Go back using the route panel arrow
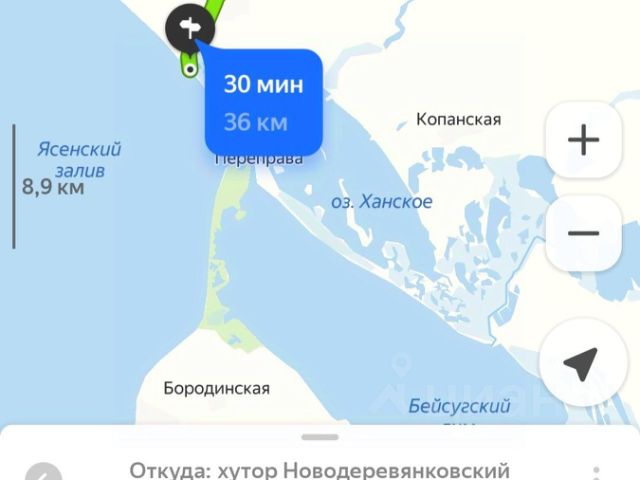The width and height of the screenshot is (640, 480). tap(43, 471)
